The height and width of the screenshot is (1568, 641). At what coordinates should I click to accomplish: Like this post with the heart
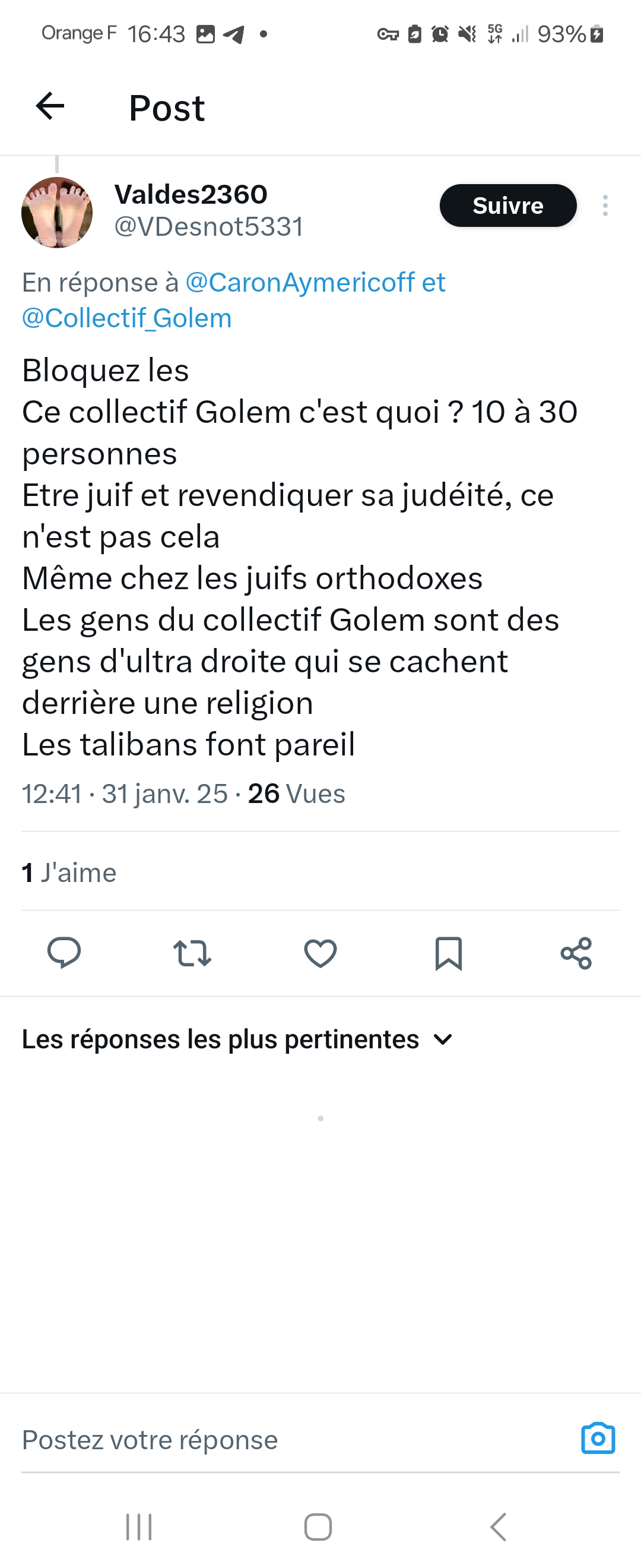(320, 953)
